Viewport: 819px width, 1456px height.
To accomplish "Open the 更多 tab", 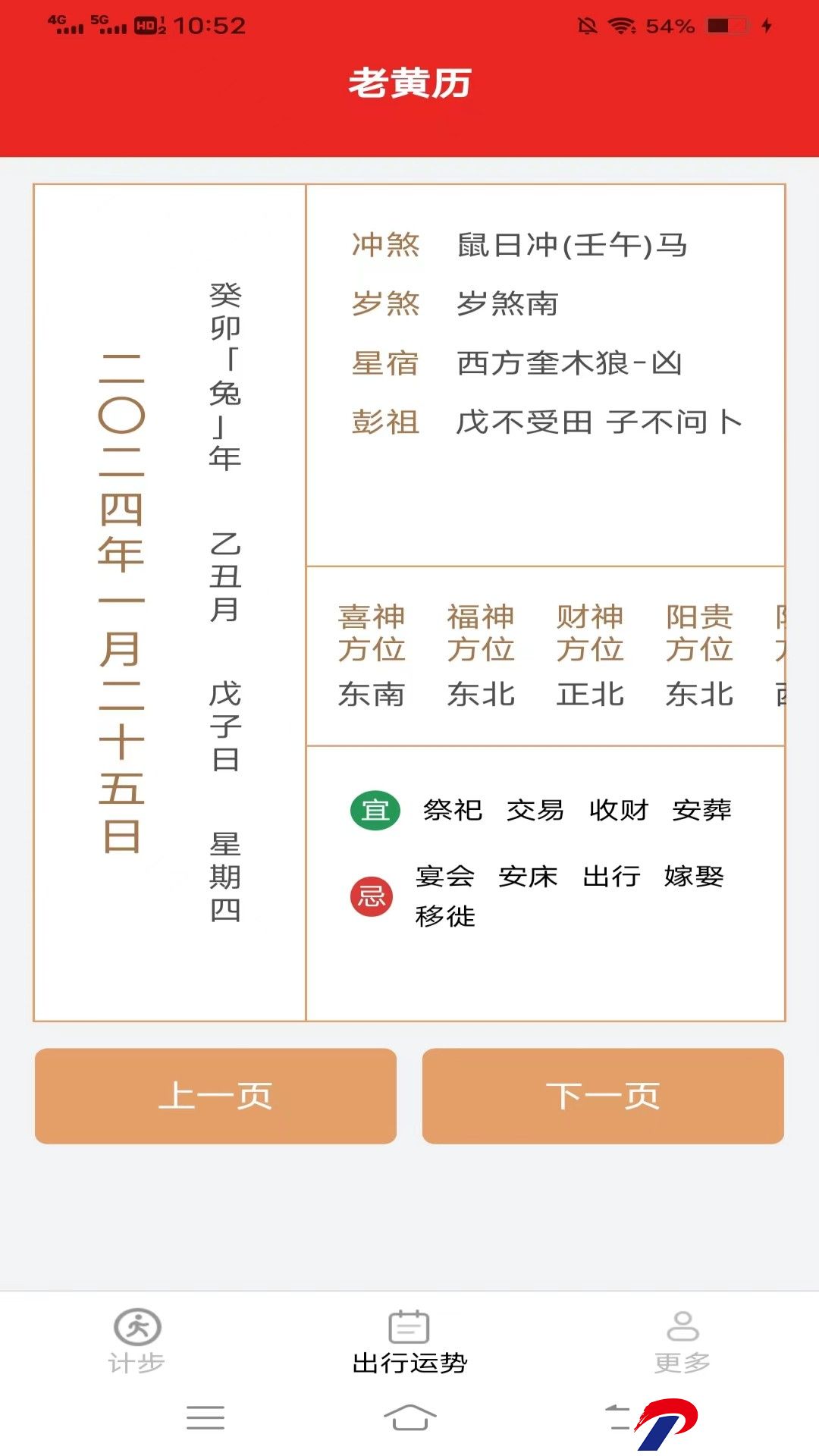I will [x=682, y=1341].
